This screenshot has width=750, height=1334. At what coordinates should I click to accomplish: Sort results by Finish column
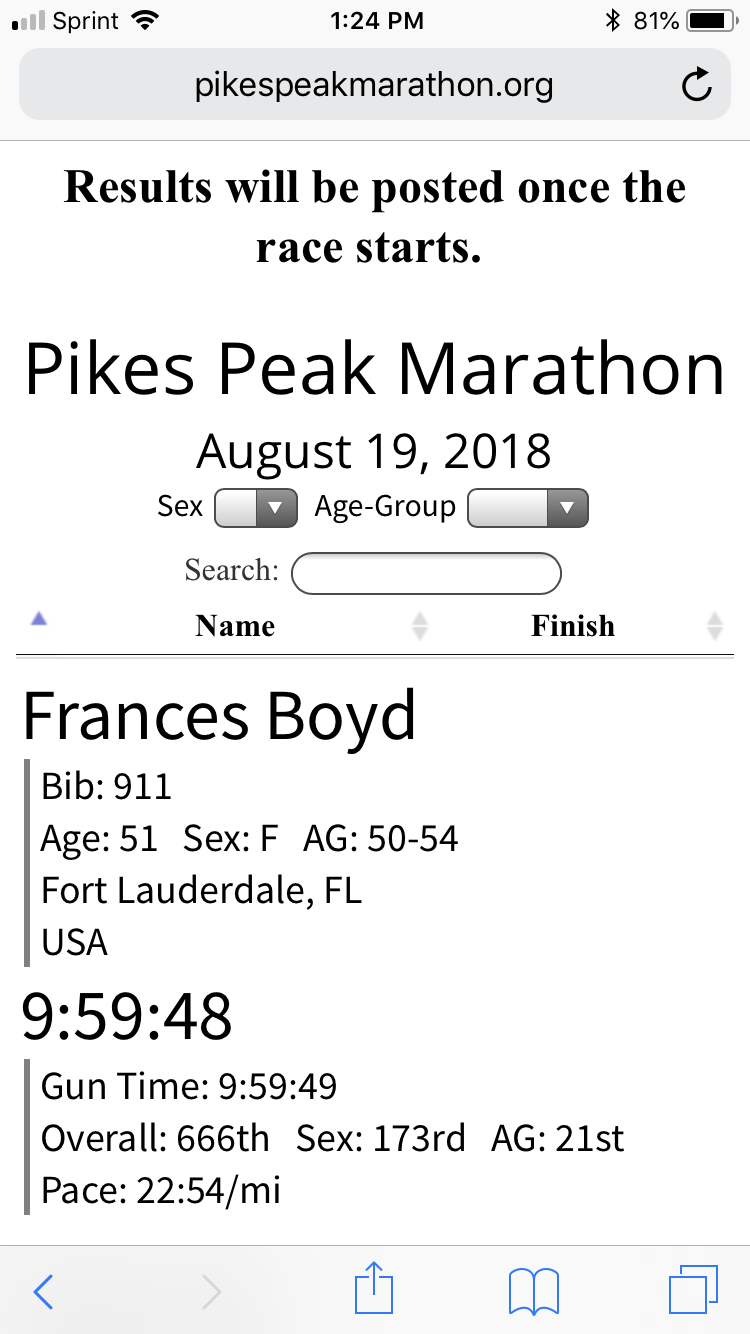click(573, 626)
